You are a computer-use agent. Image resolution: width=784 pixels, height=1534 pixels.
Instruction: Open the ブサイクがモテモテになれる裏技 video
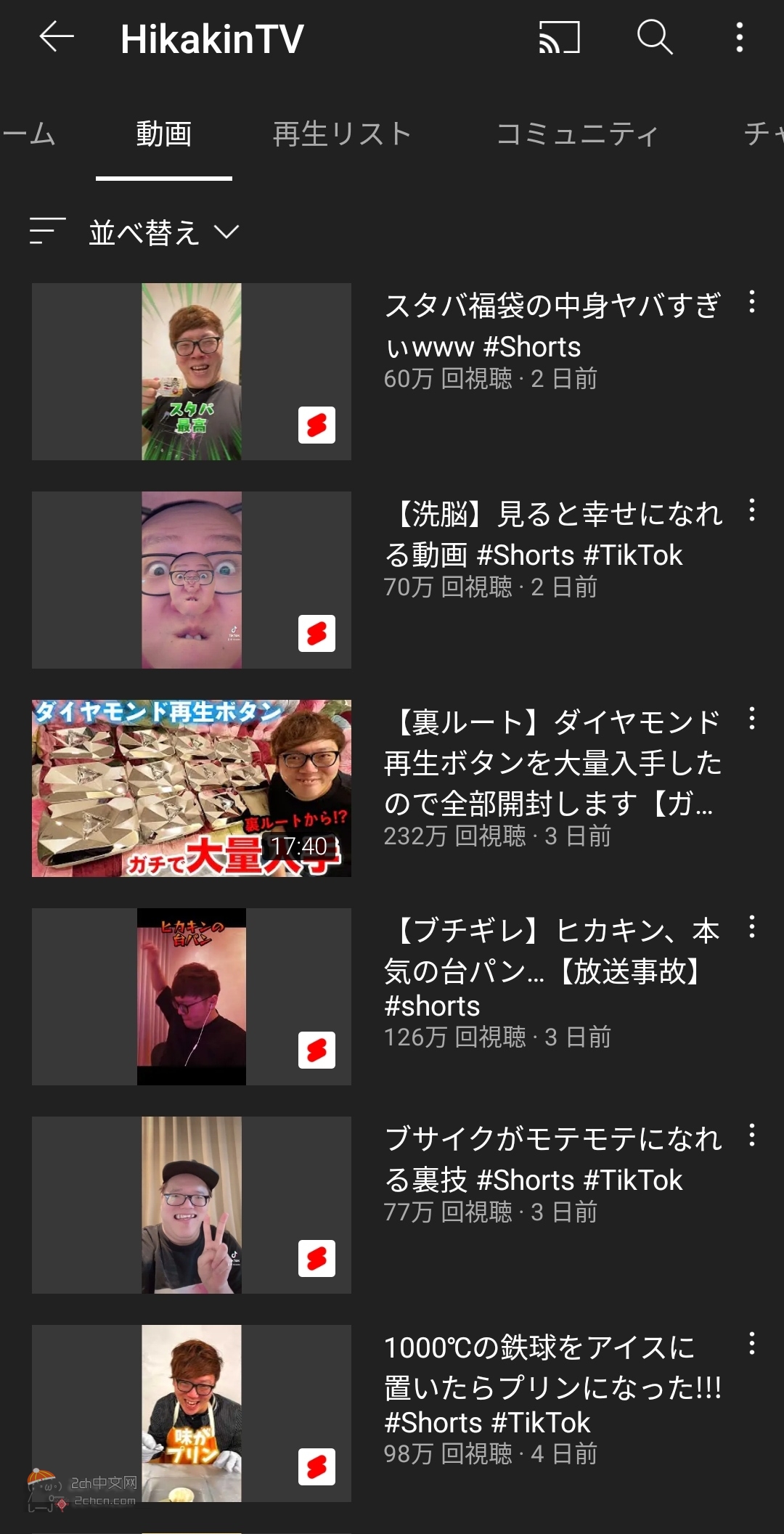tap(192, 1205)
